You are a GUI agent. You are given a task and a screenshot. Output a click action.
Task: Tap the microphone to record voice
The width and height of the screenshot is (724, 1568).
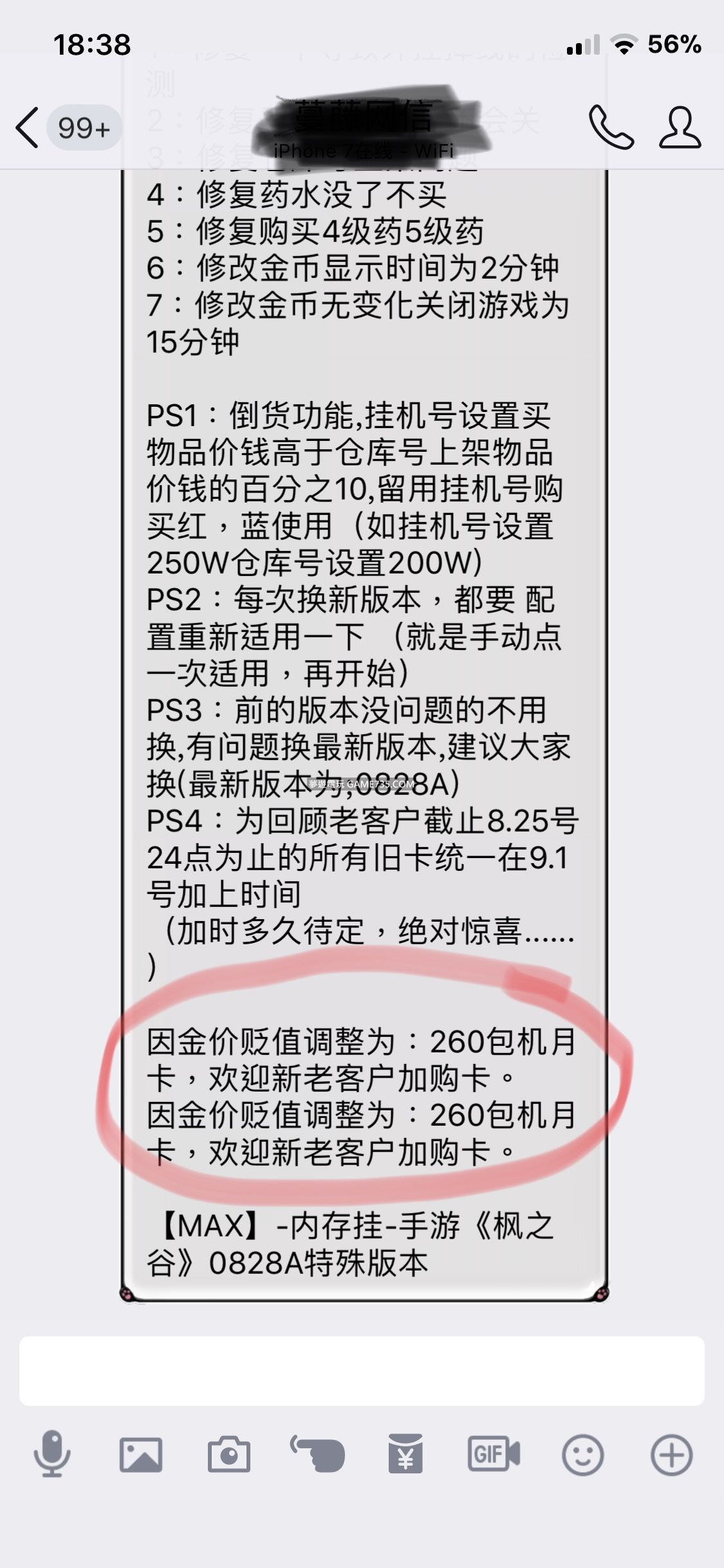coord(52,1454)
